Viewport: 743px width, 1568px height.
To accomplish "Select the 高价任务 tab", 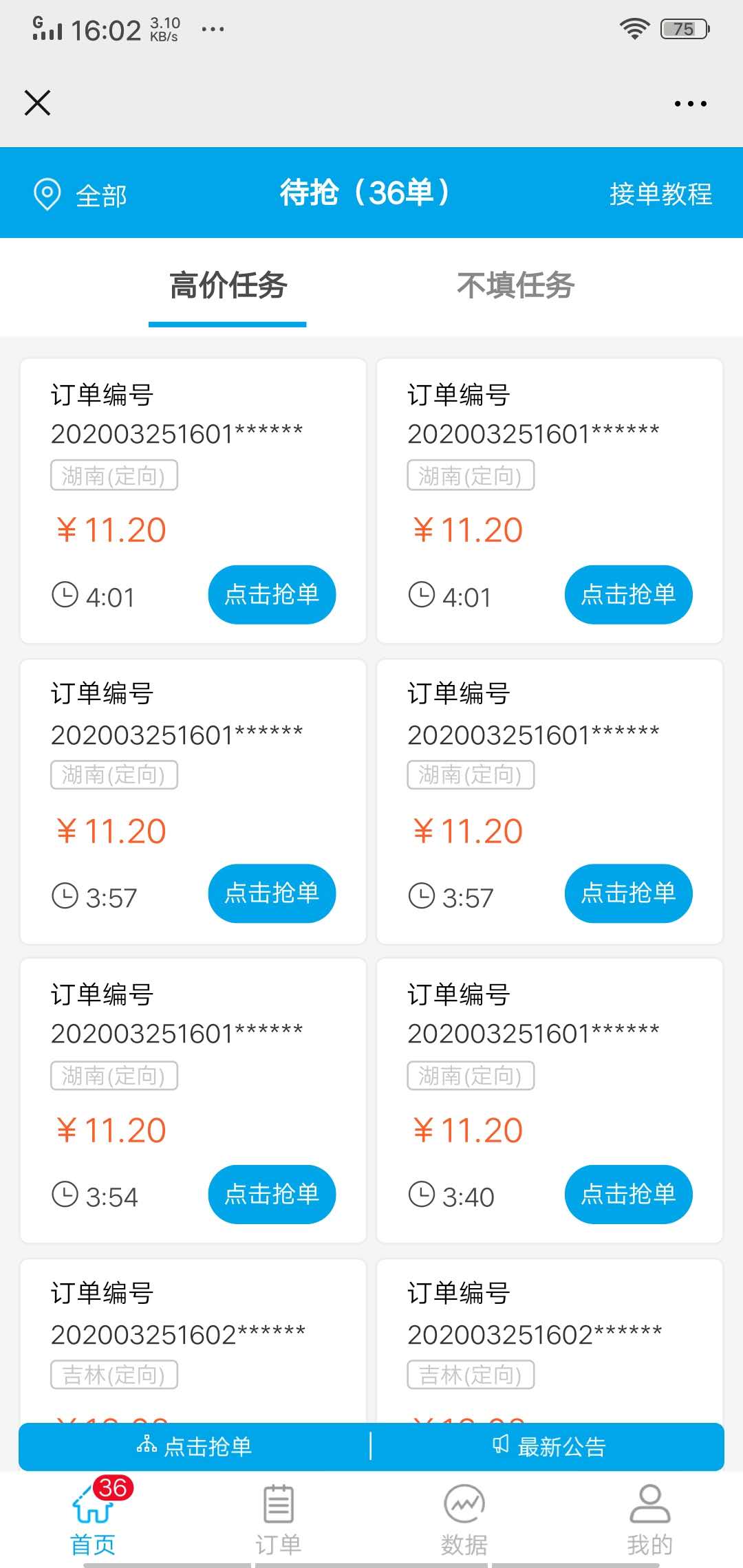I will pyautogui.click(x=227, y=285).
